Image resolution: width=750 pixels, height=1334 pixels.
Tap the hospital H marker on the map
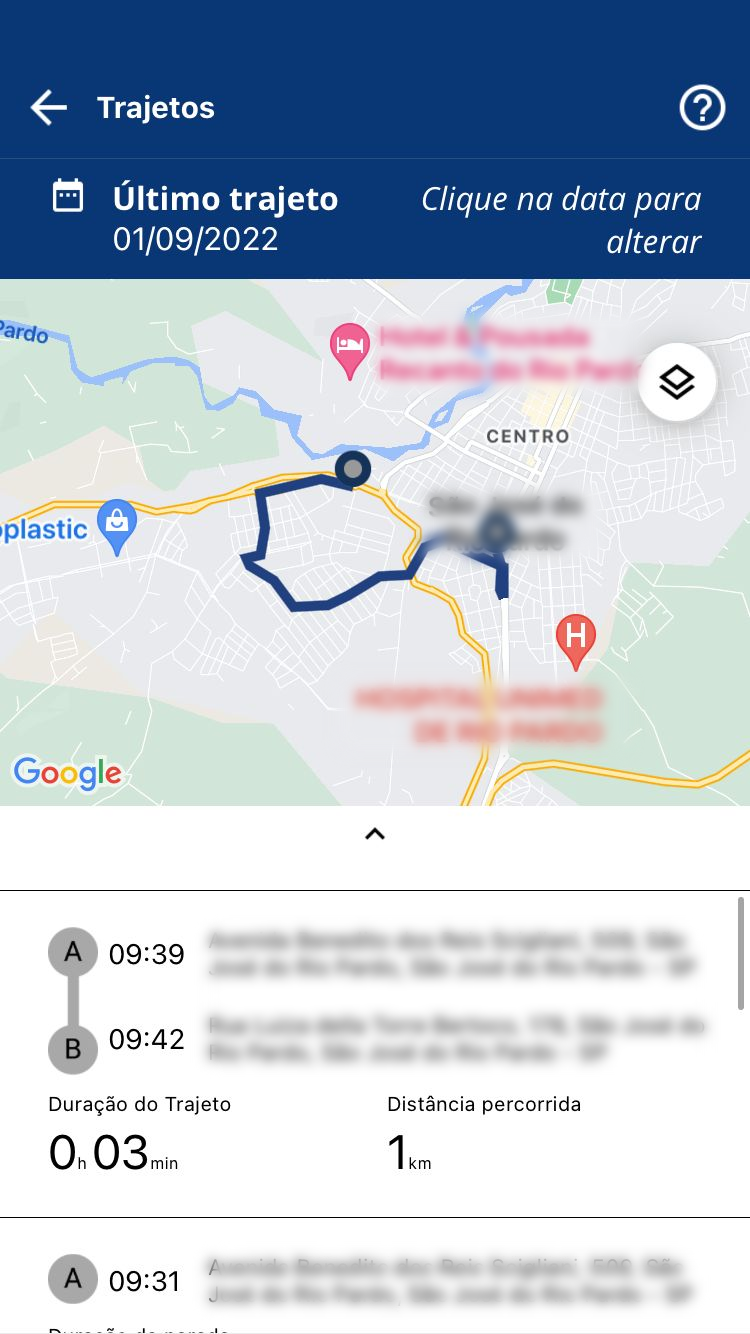[x=575, y=638]
